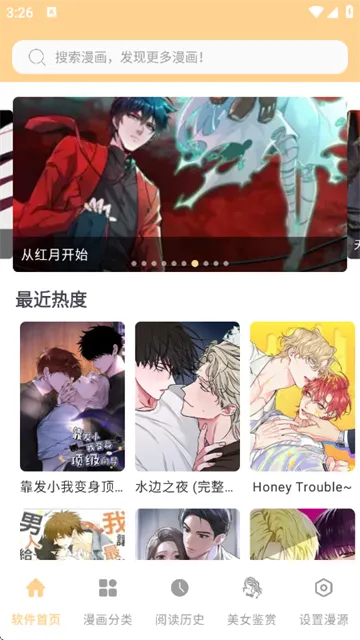Switch to the 软件首页 tab

click(x=36, y=602)
